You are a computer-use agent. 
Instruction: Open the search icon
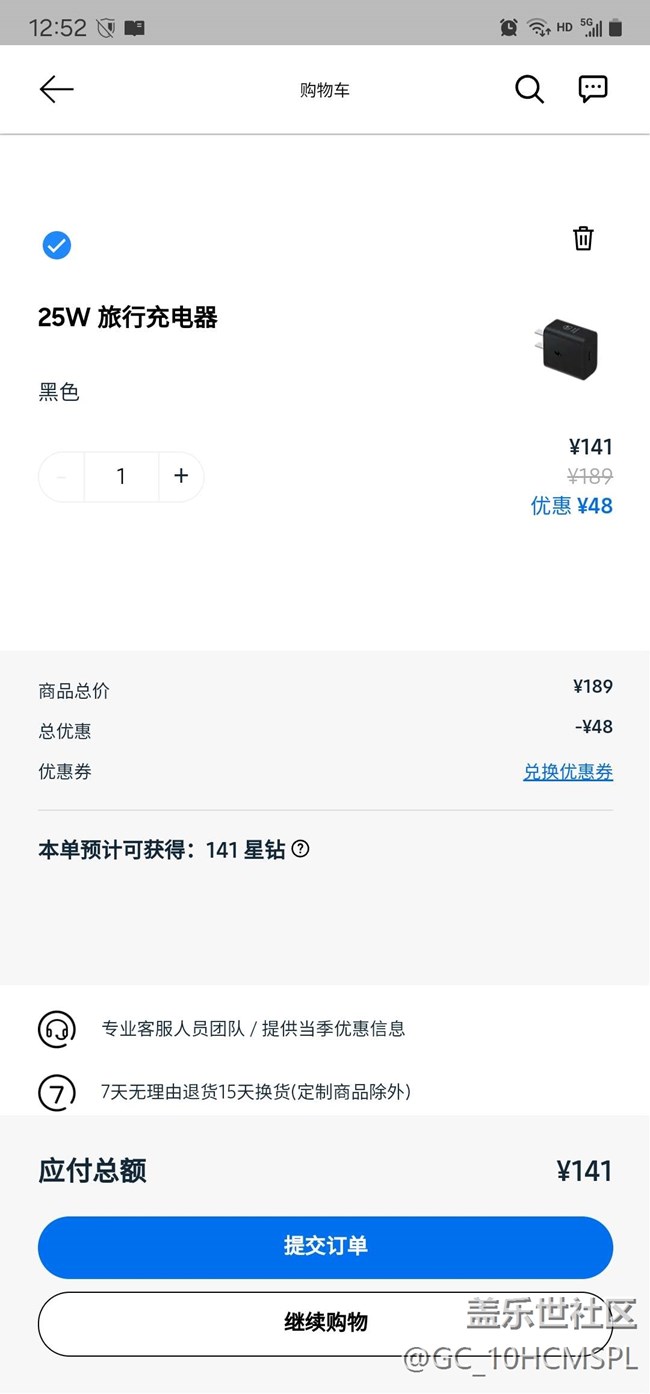click(x=529, y=89)
